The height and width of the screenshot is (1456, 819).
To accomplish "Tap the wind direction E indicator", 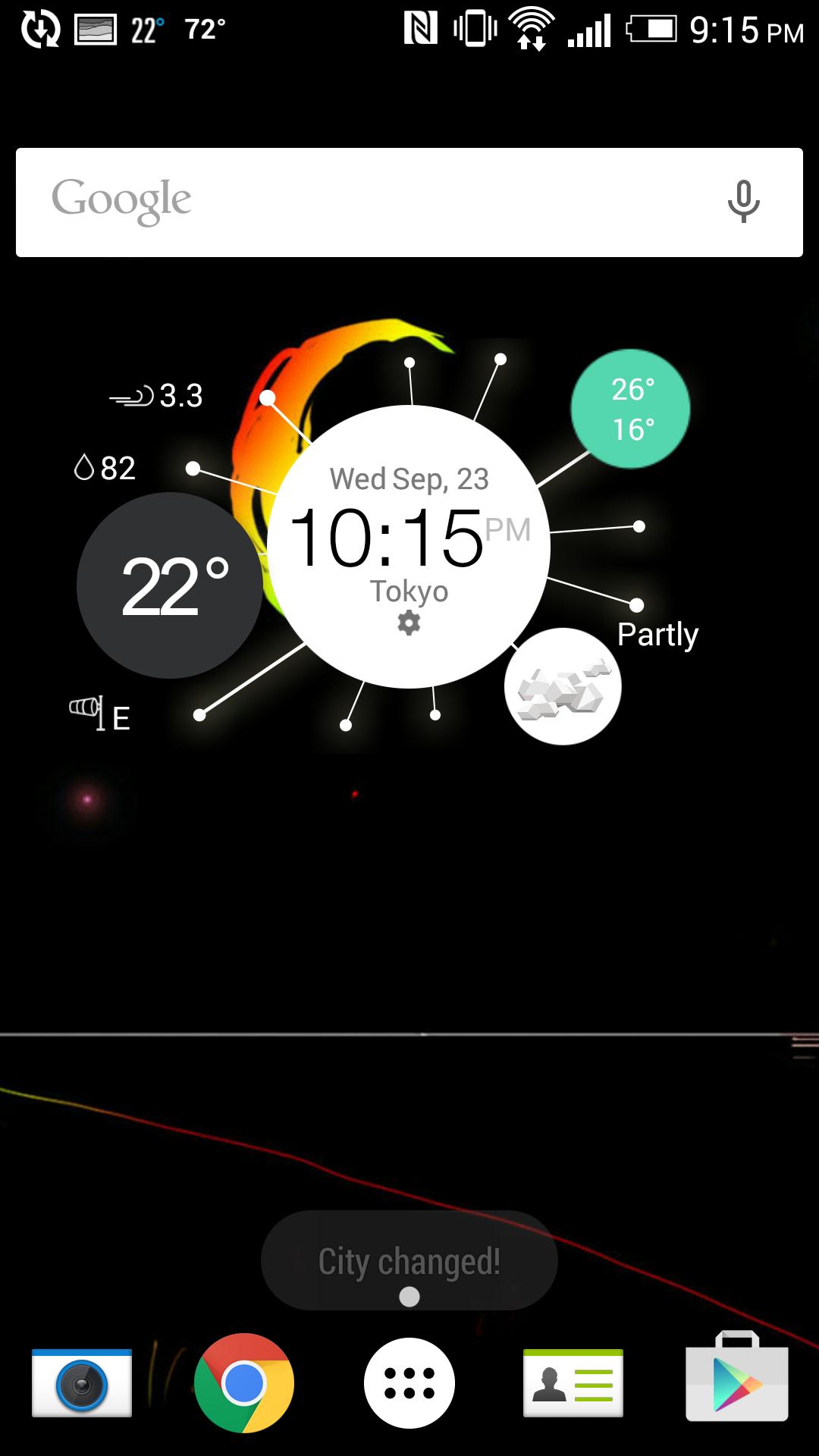I will click(x=99, y=714).
